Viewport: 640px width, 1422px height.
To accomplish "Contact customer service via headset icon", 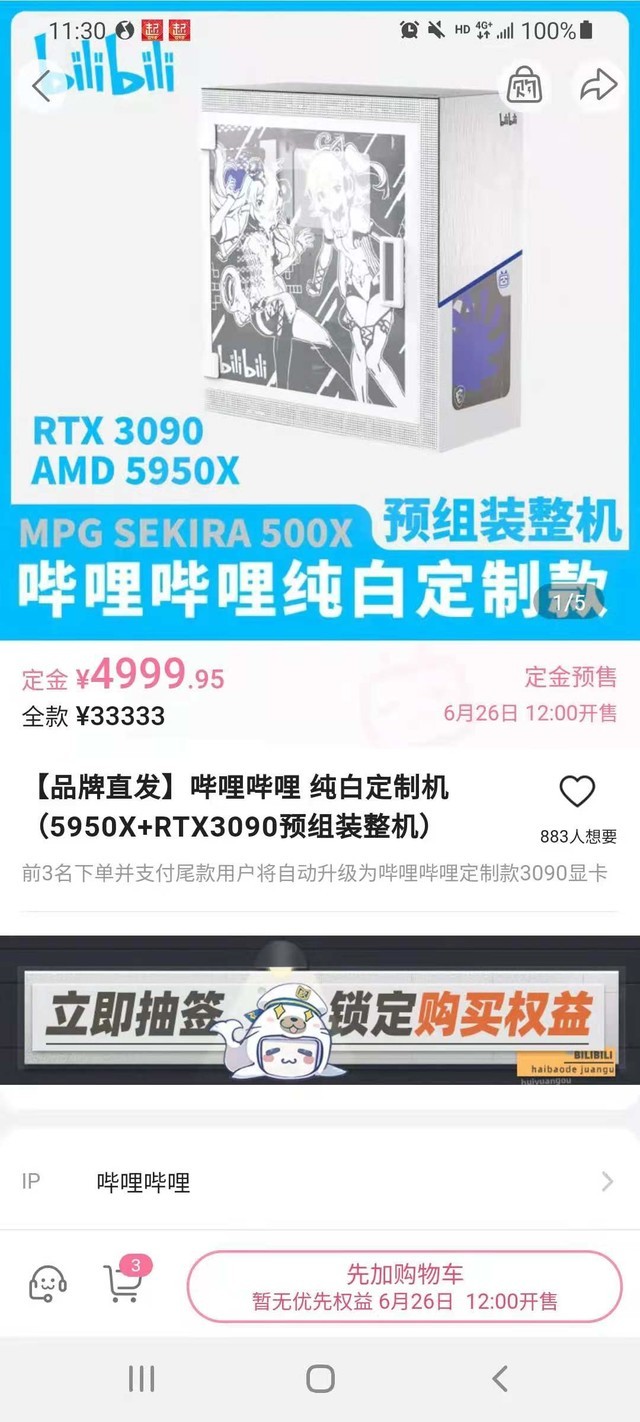I will coord(47,1284).
